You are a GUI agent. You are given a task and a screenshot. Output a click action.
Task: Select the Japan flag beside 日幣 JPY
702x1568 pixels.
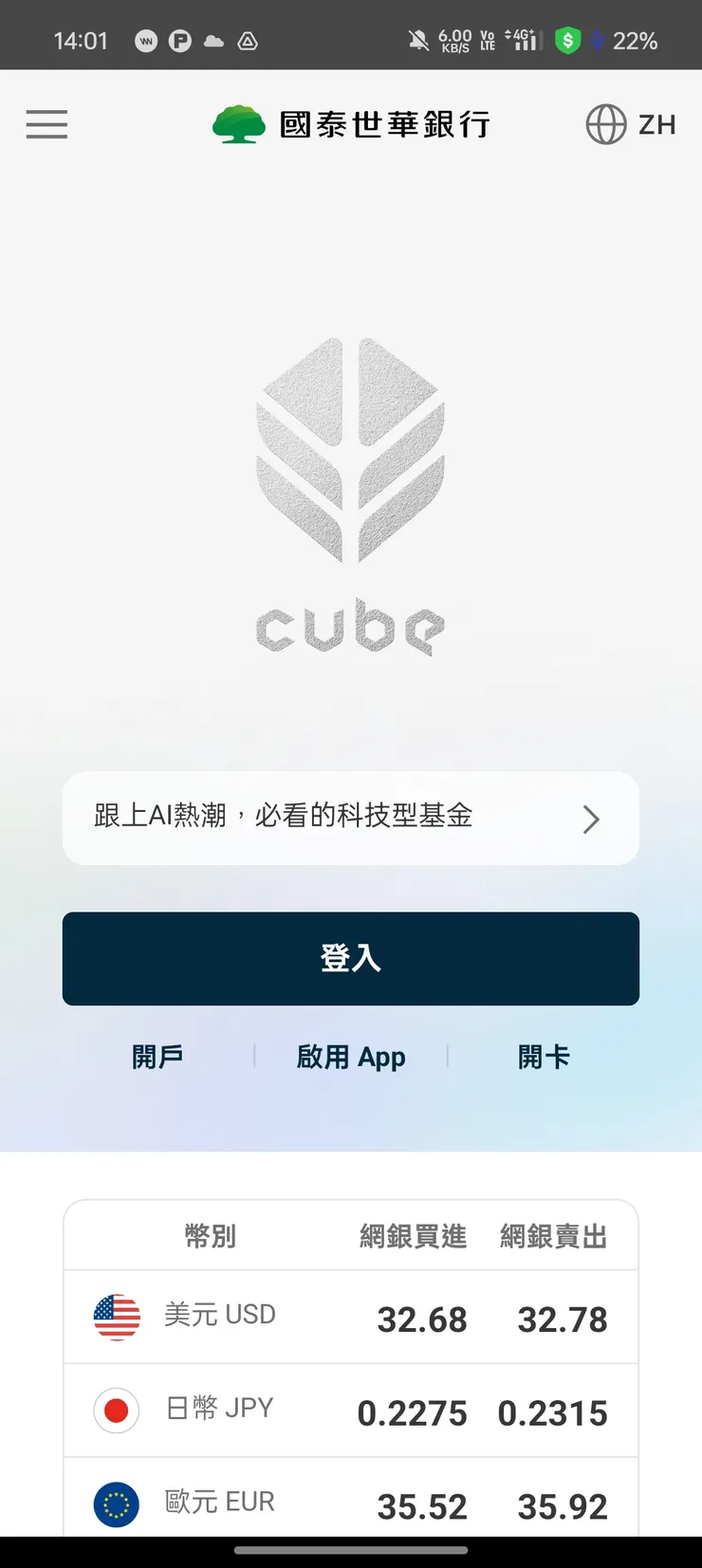tap(115, 1410)
